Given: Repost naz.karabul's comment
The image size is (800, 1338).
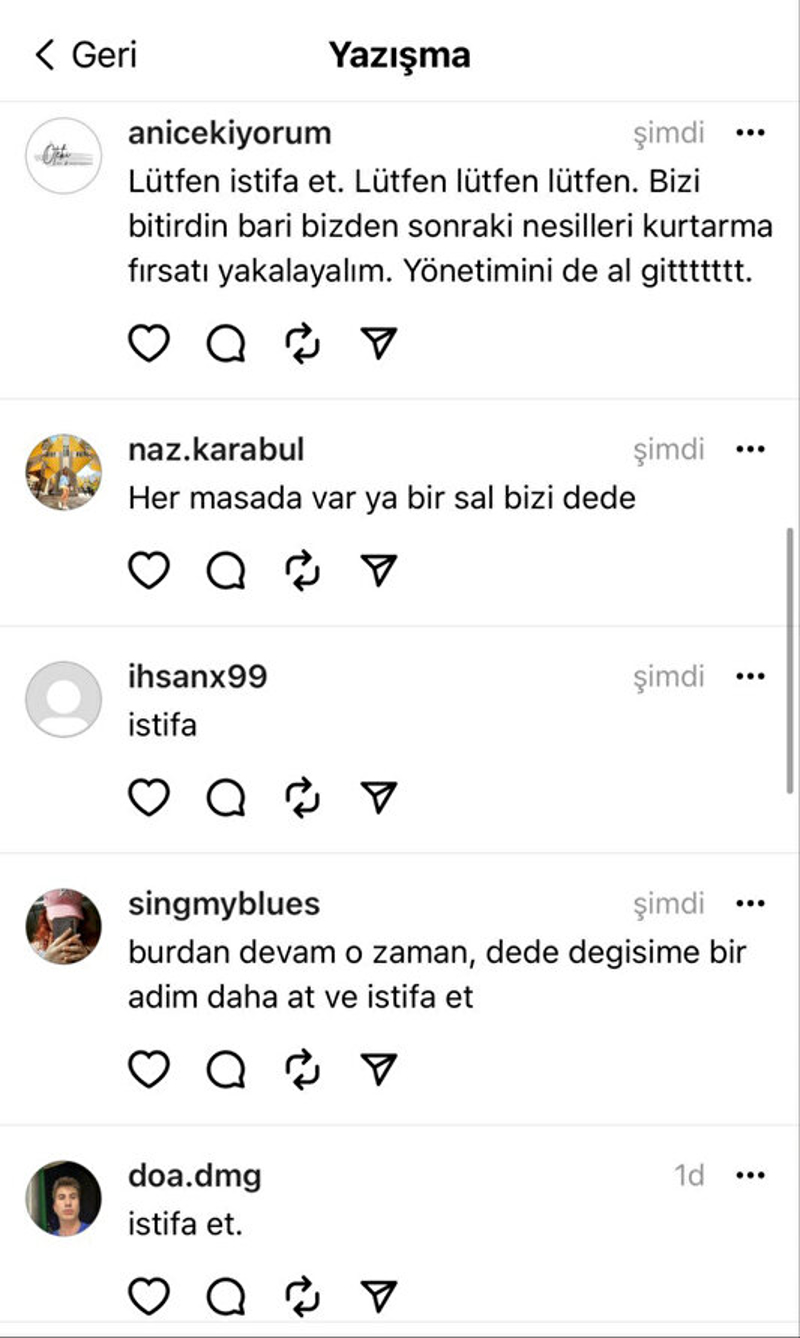Looking at the screenshot, I should 302,571.
